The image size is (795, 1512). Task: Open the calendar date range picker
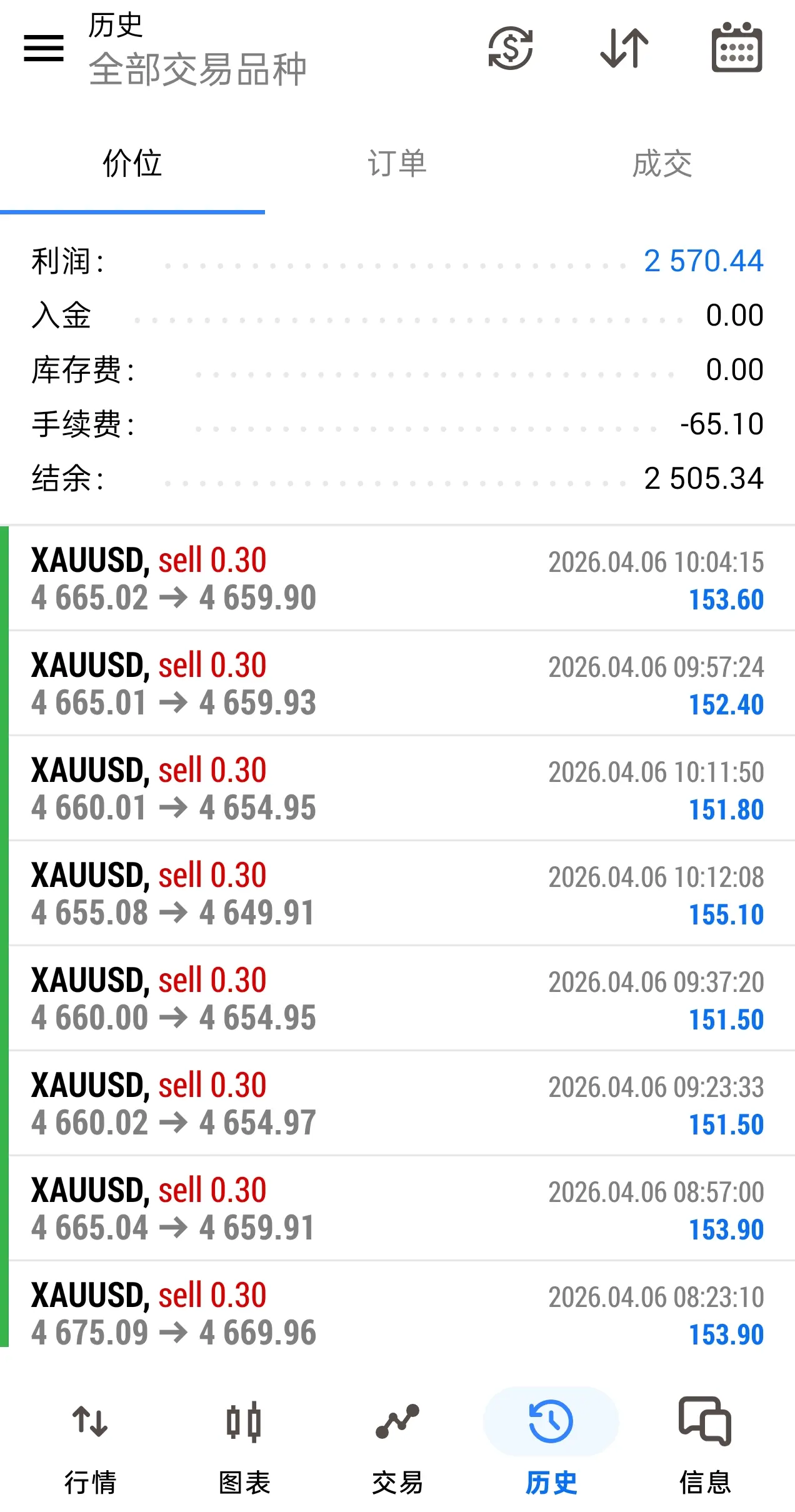(x=737, y=48)
